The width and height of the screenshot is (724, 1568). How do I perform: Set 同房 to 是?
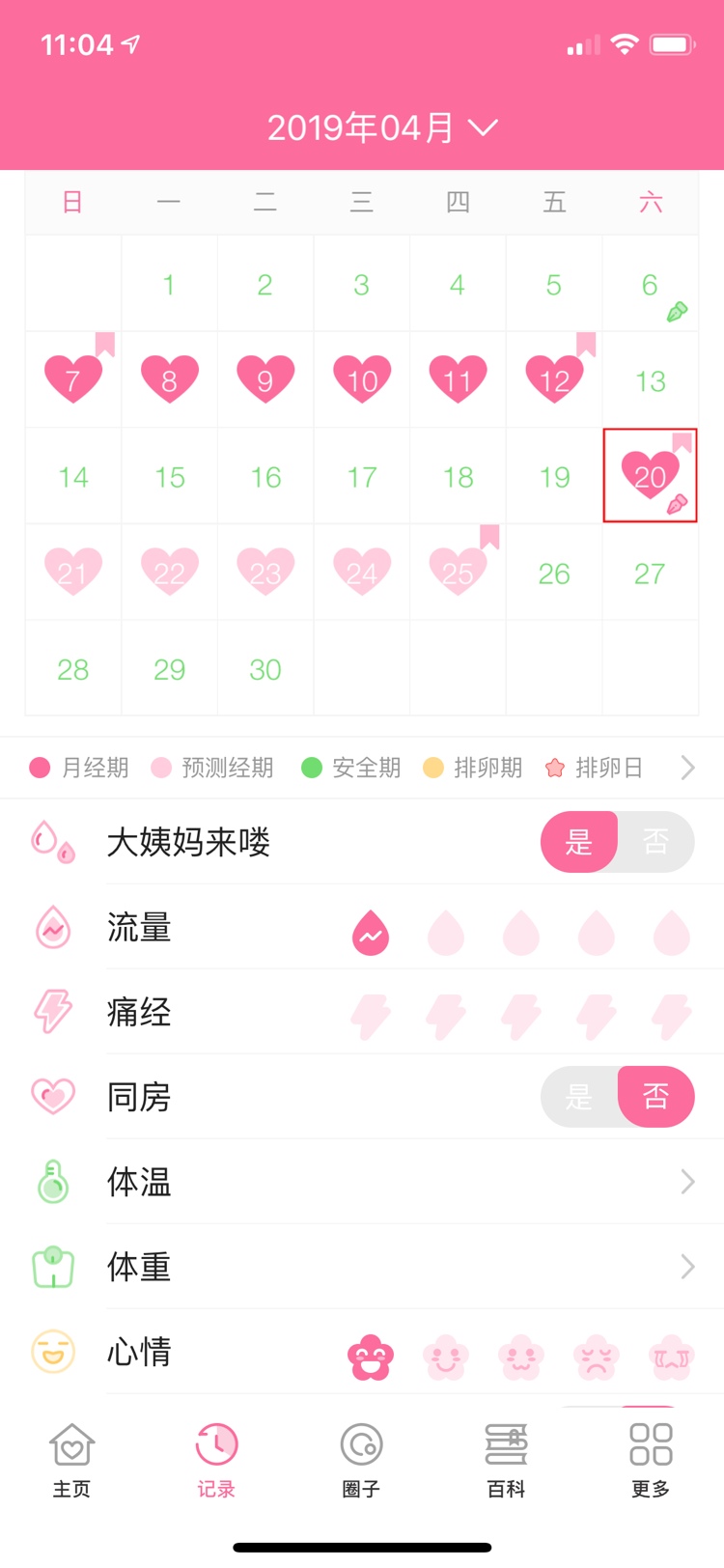(578, 1097)
